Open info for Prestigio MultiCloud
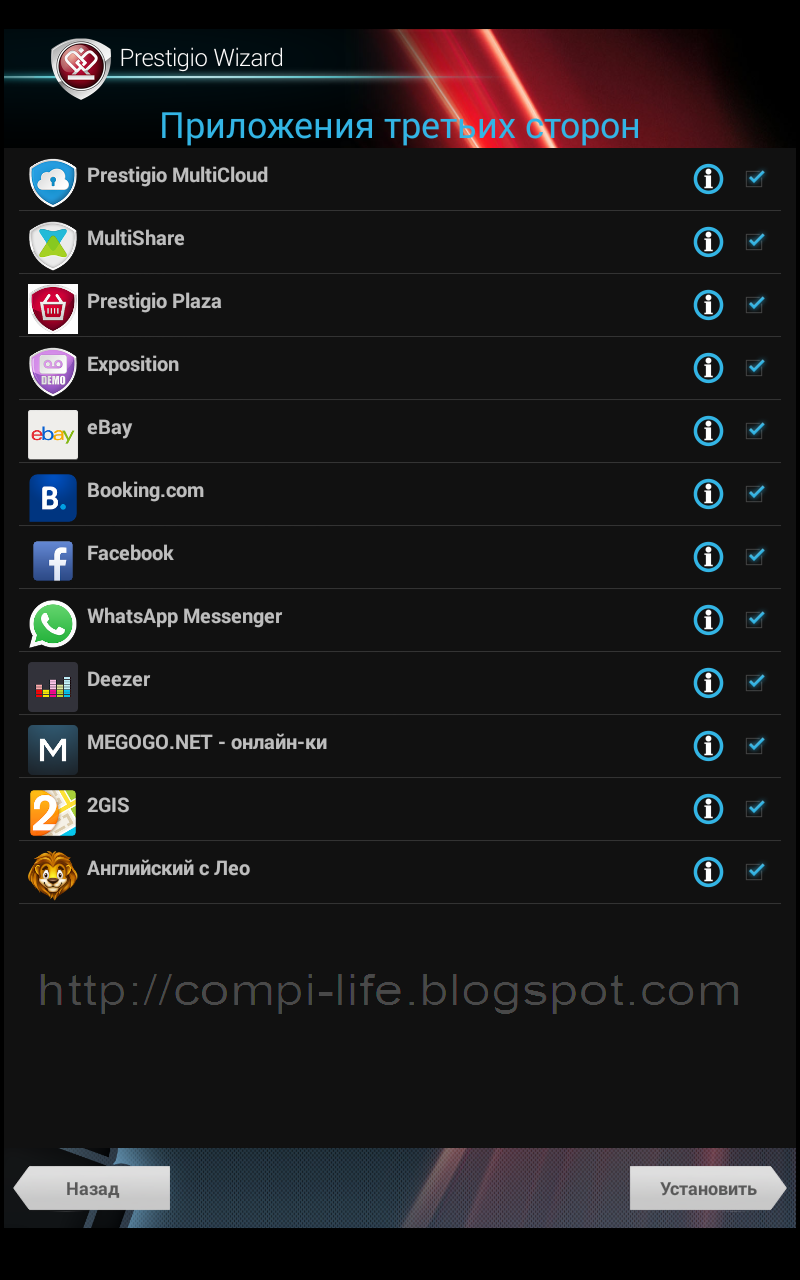 click(x=708, y=179)
